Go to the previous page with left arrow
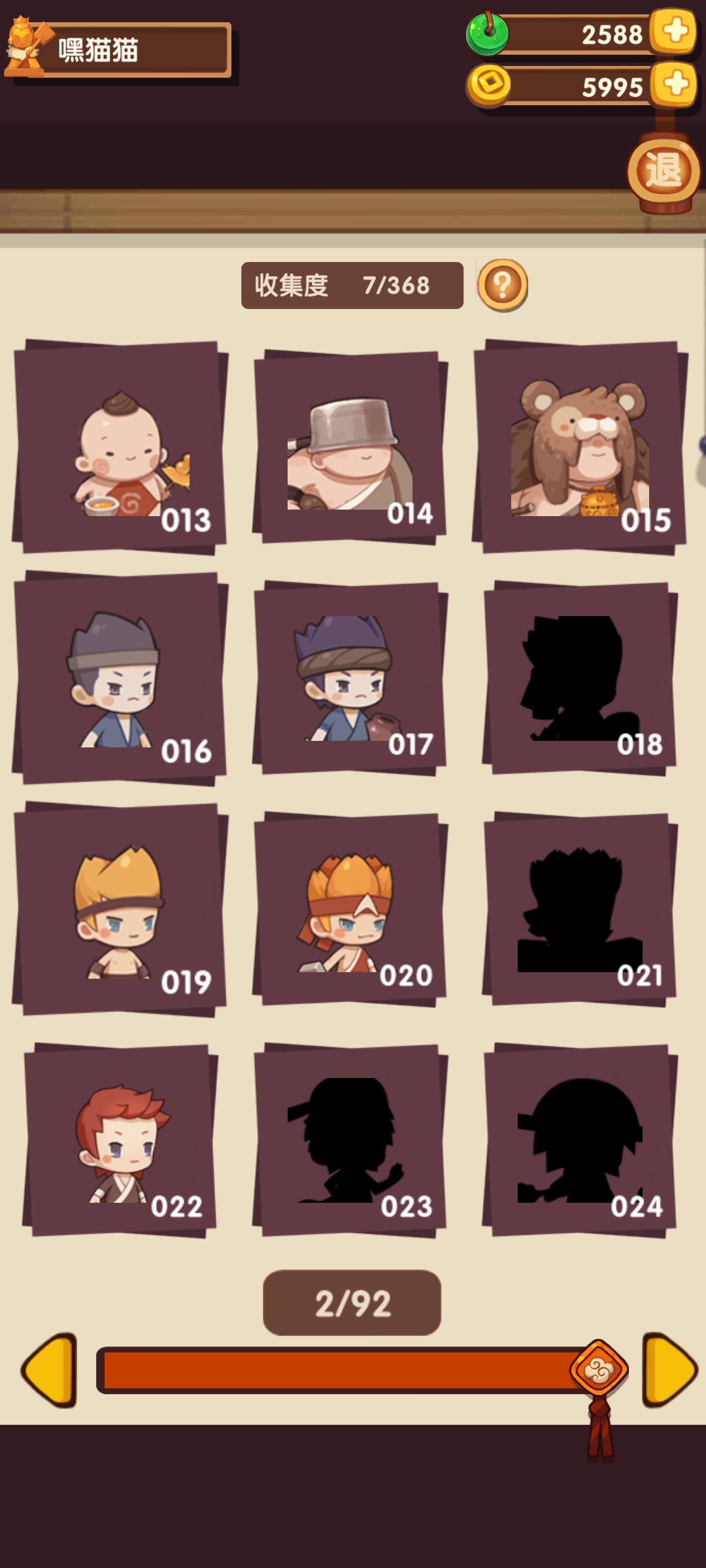 coord(50,1369)
